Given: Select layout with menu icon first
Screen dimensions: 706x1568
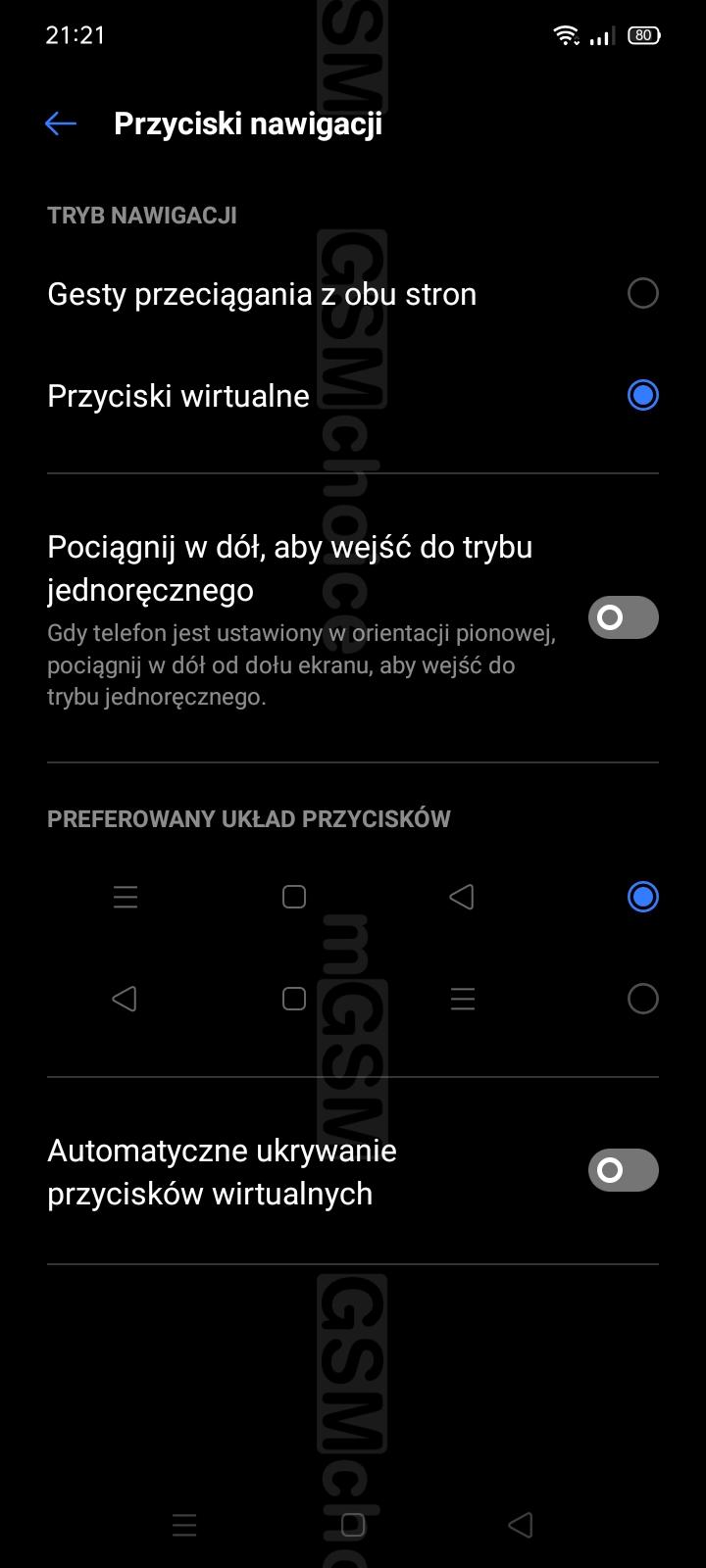Looking at the screenshot, I should pos(642,897).
